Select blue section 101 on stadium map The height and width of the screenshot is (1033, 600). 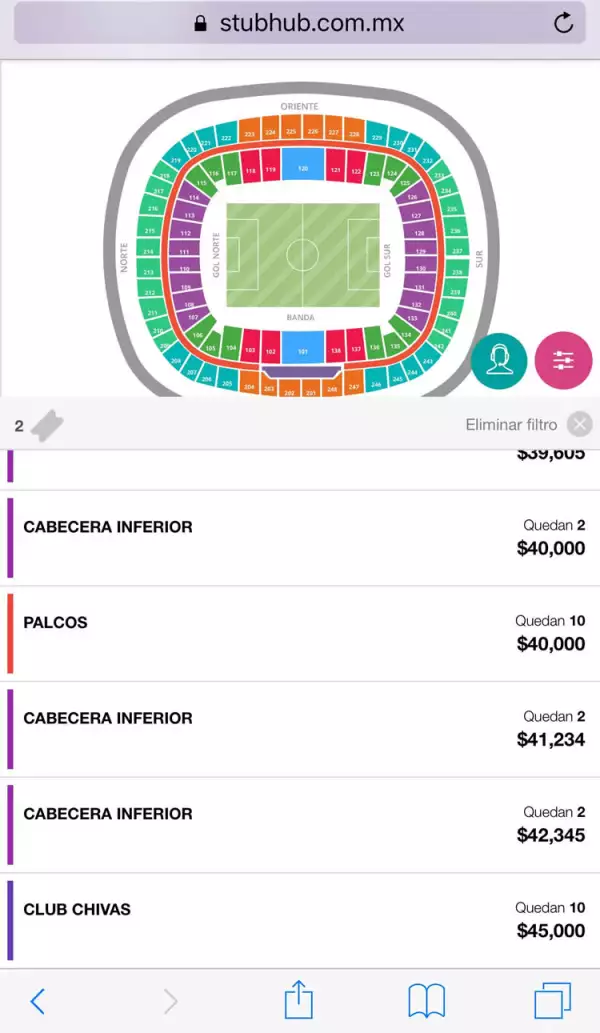303,349
